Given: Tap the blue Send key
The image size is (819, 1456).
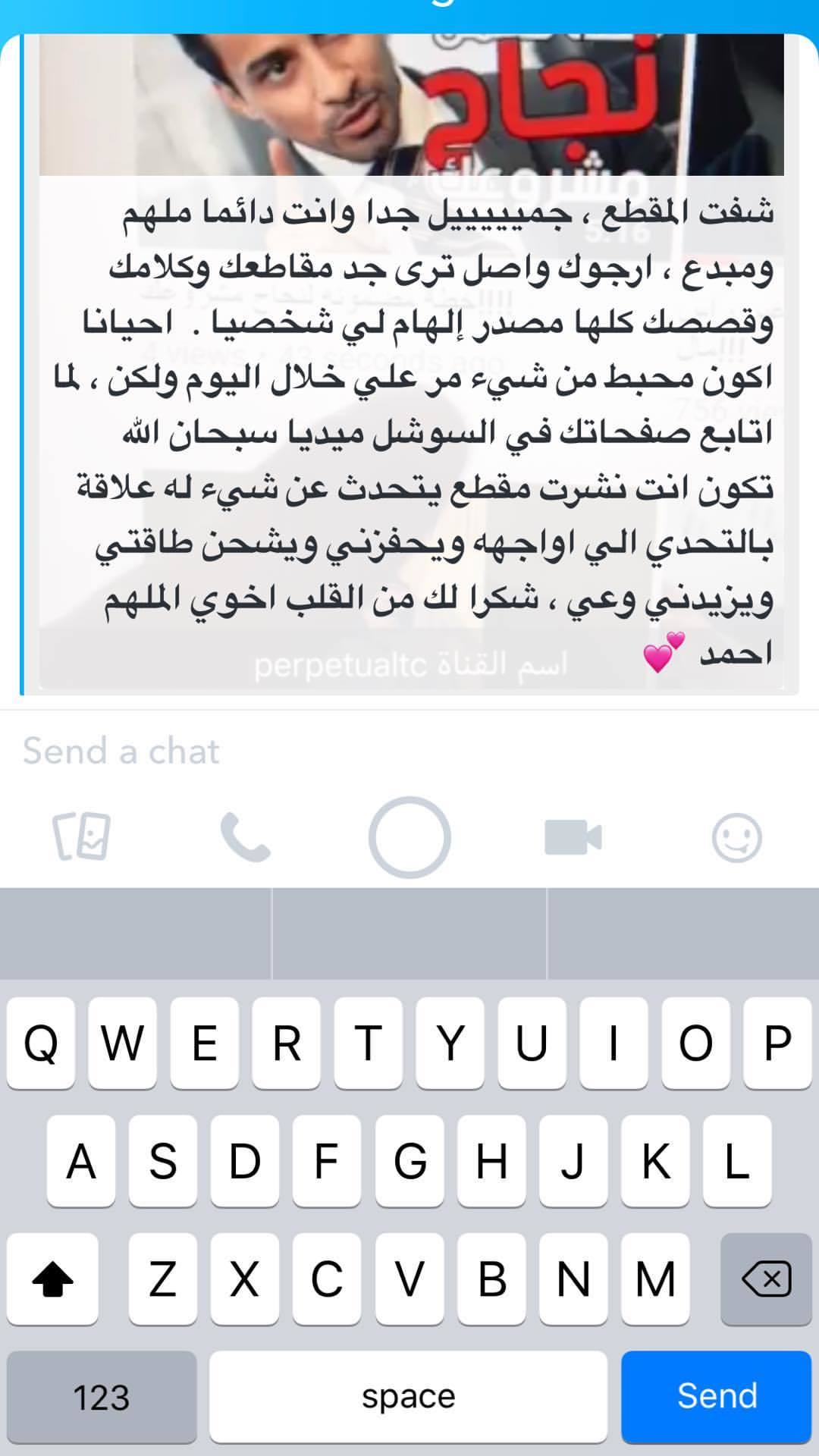Looking at the screenshot, I should (x=716, y=1396).
